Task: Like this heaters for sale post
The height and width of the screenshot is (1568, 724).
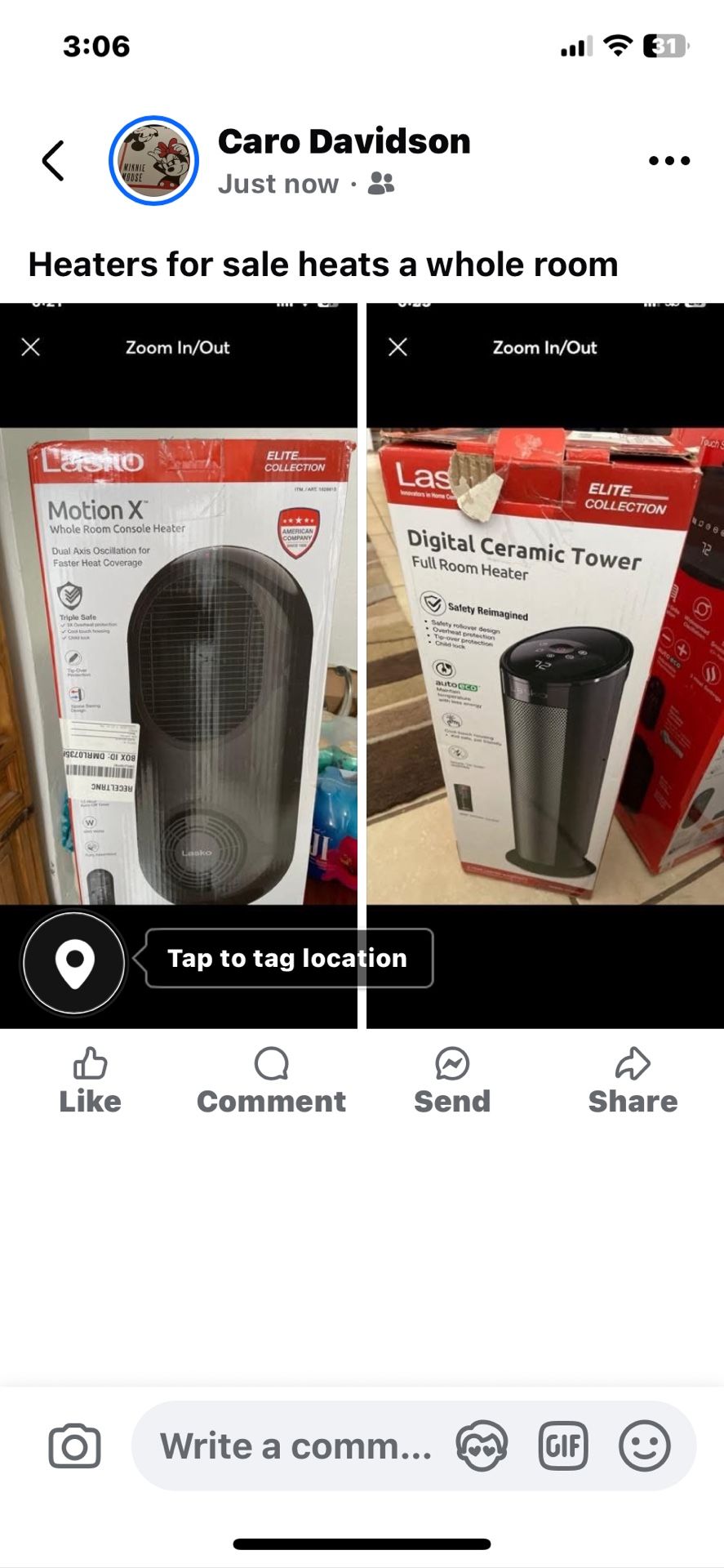Action: 90,1081
